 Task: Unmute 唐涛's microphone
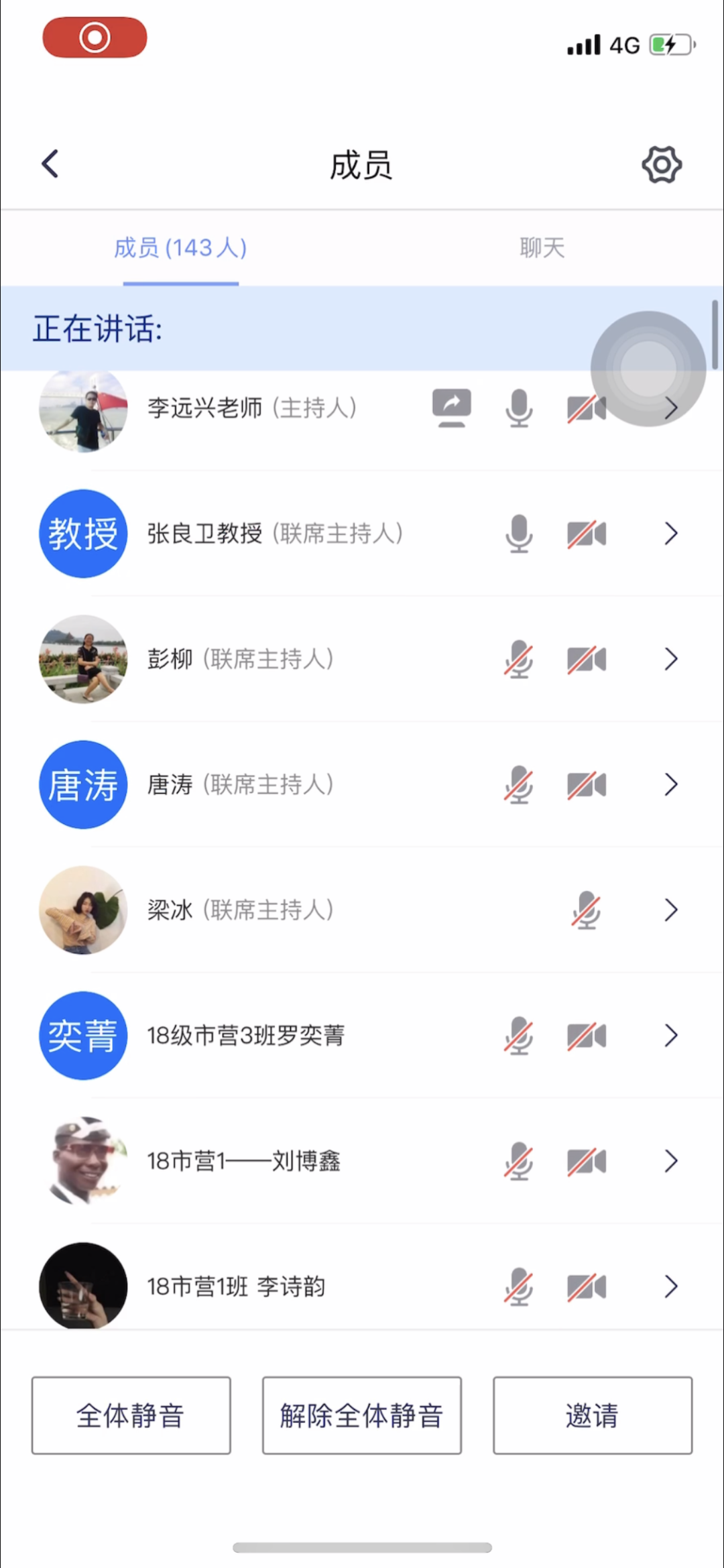click(519, 784)
